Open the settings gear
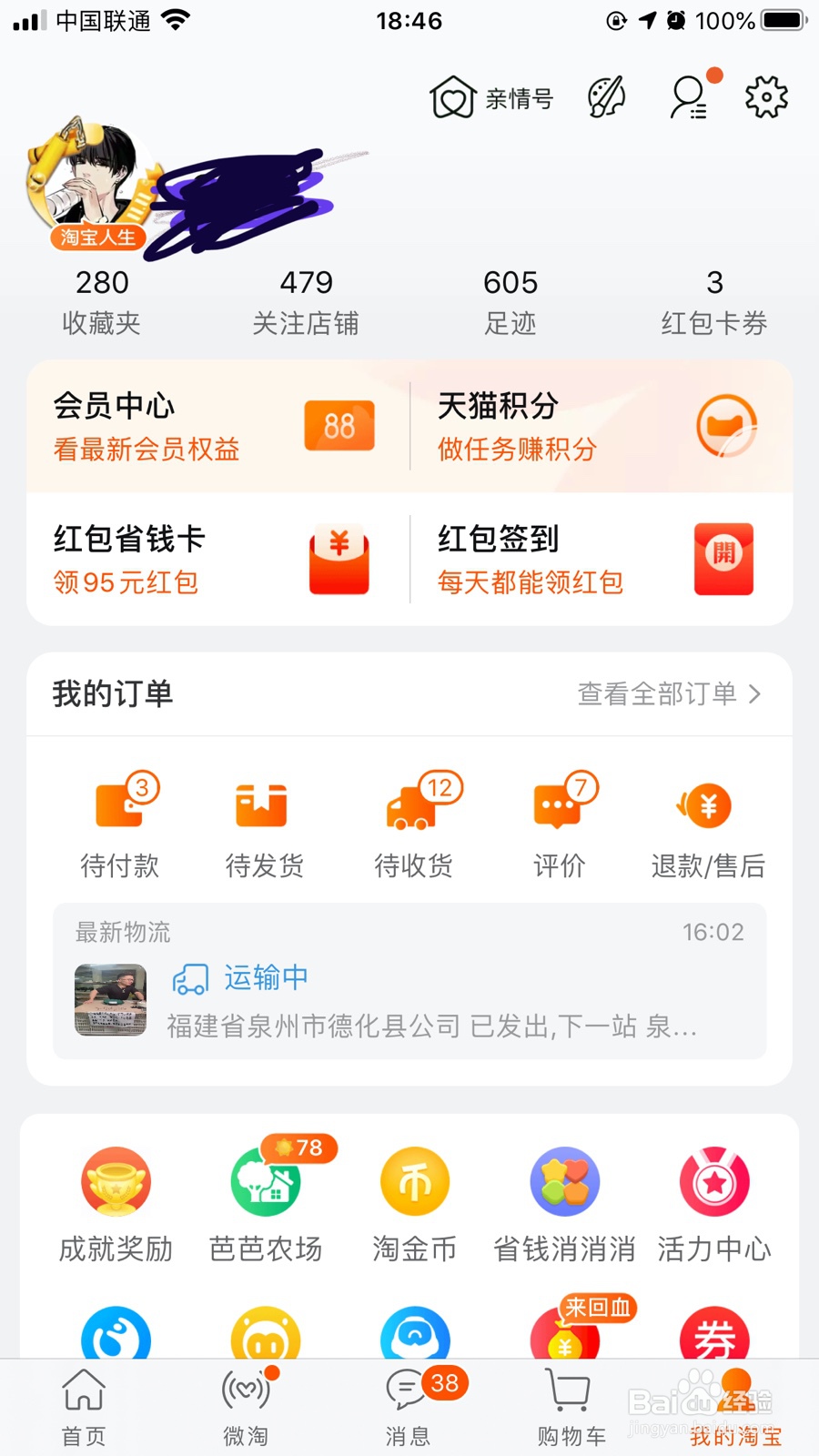 point(765,96)
